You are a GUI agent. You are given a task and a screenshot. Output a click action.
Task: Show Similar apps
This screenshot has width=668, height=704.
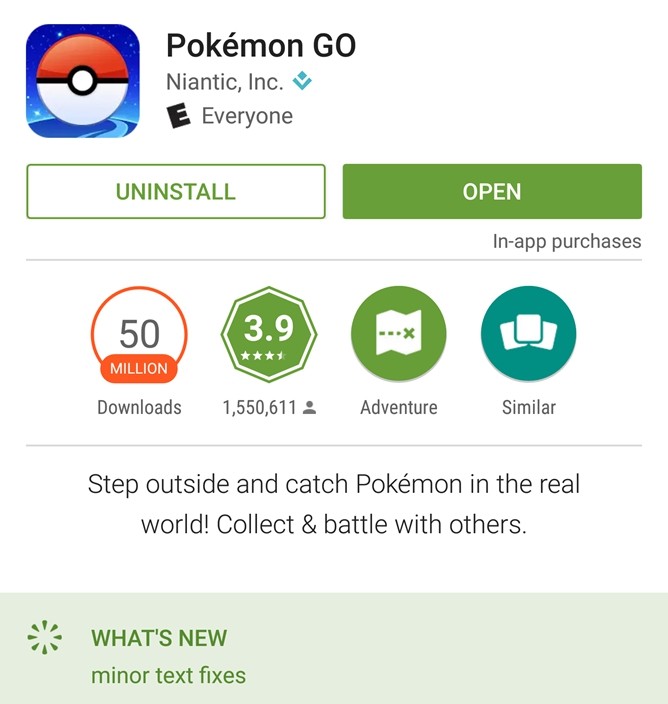point(528,334)
